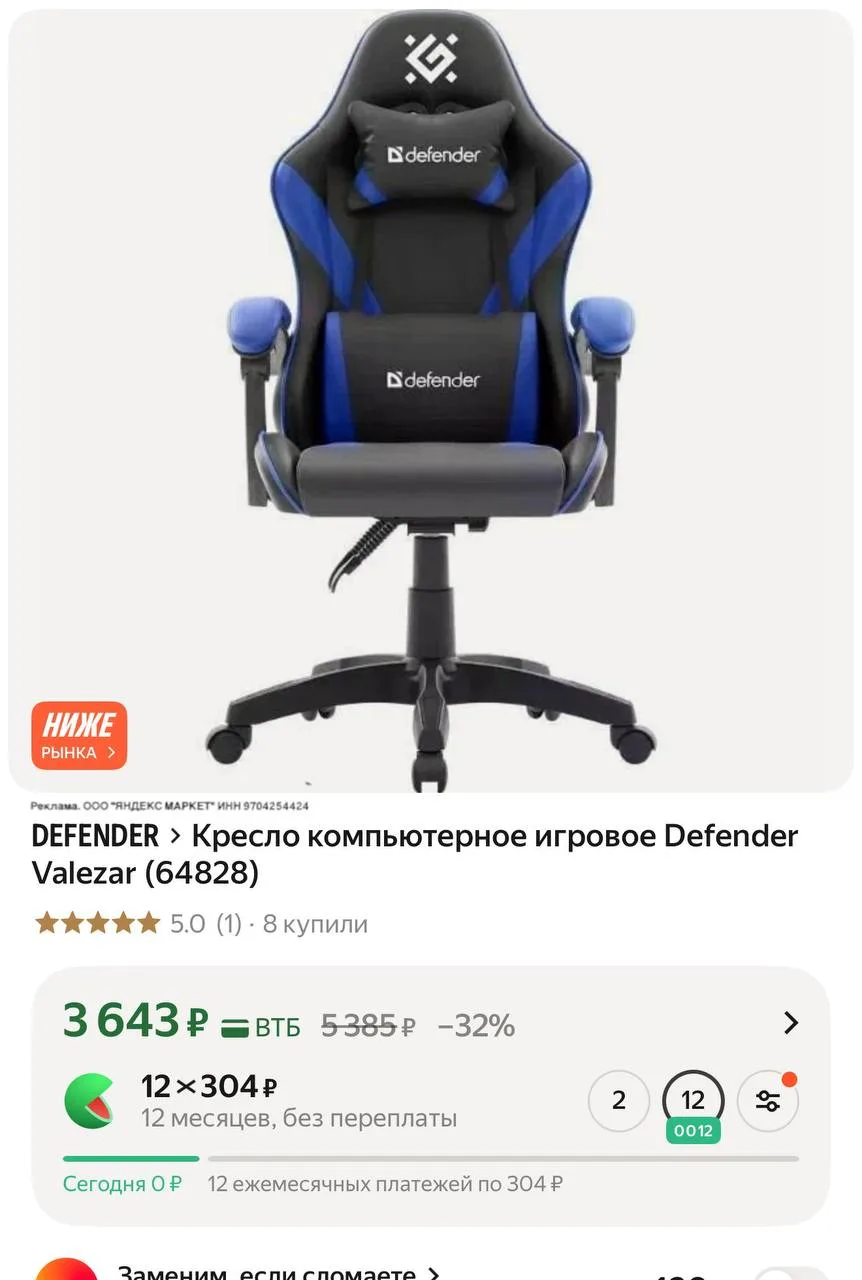The width and height of the screenshot is (862, 1280).
Task: Select the 2-month installment option
Action: pyautogui.click(x=619, y=1101)
